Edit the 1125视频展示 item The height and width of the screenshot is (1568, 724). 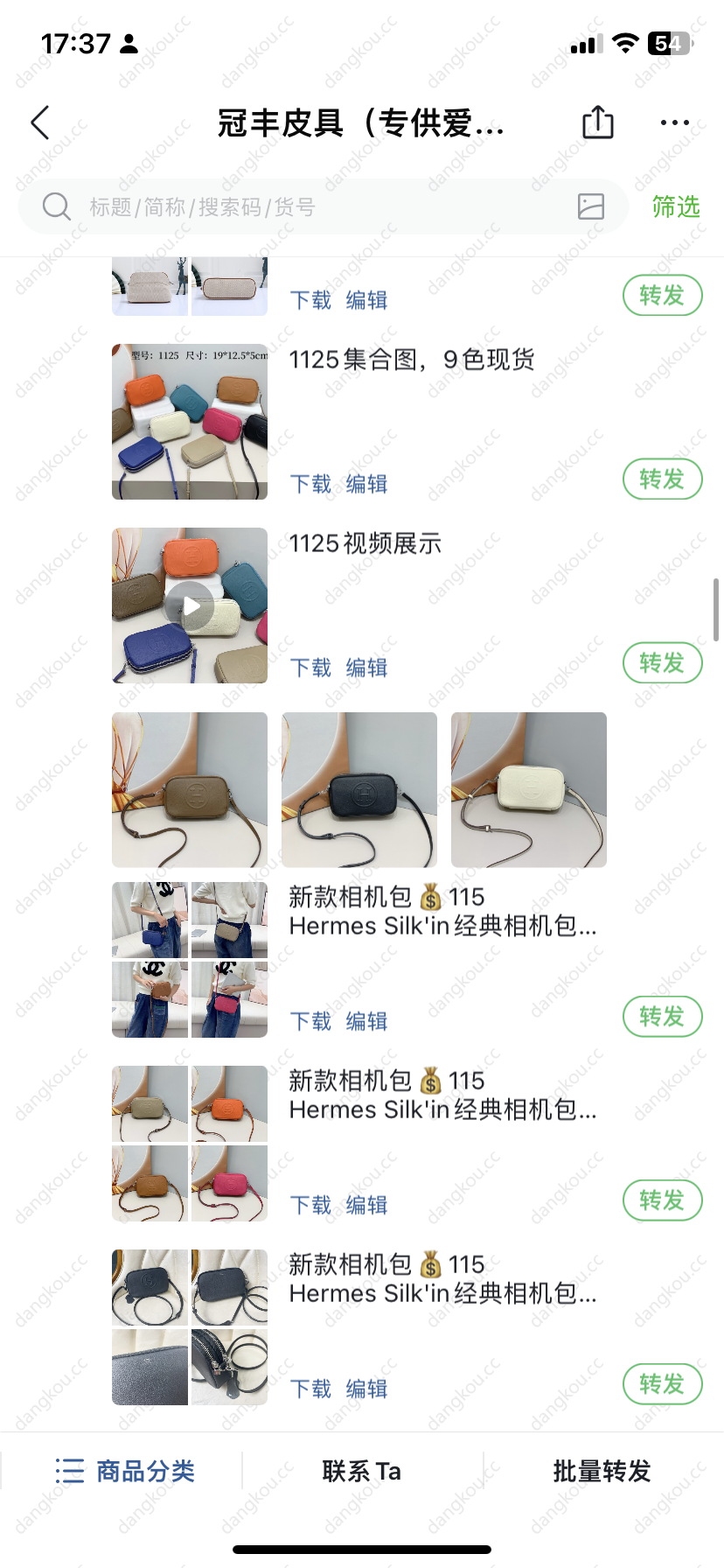(366, 668)
